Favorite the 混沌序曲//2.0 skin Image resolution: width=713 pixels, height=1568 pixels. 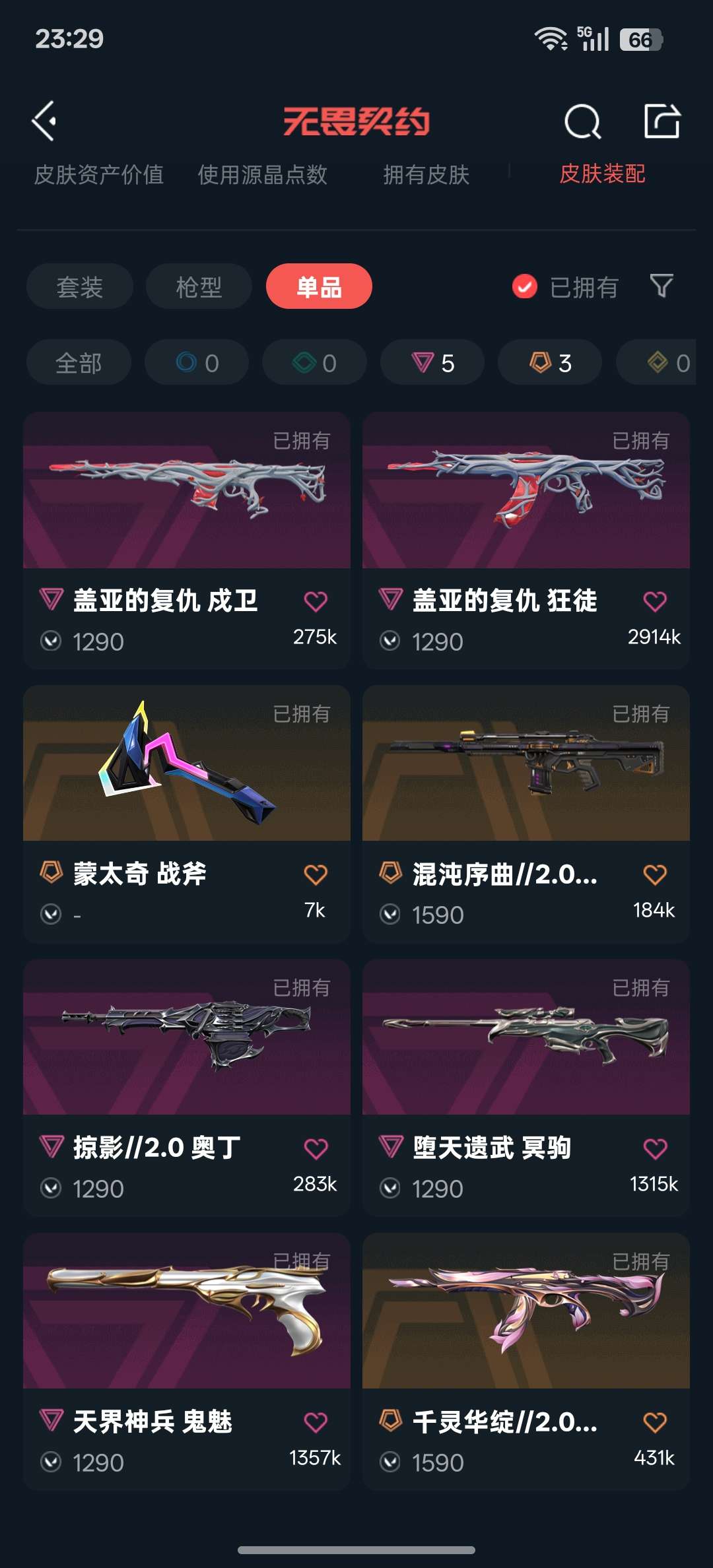[655, 874]
